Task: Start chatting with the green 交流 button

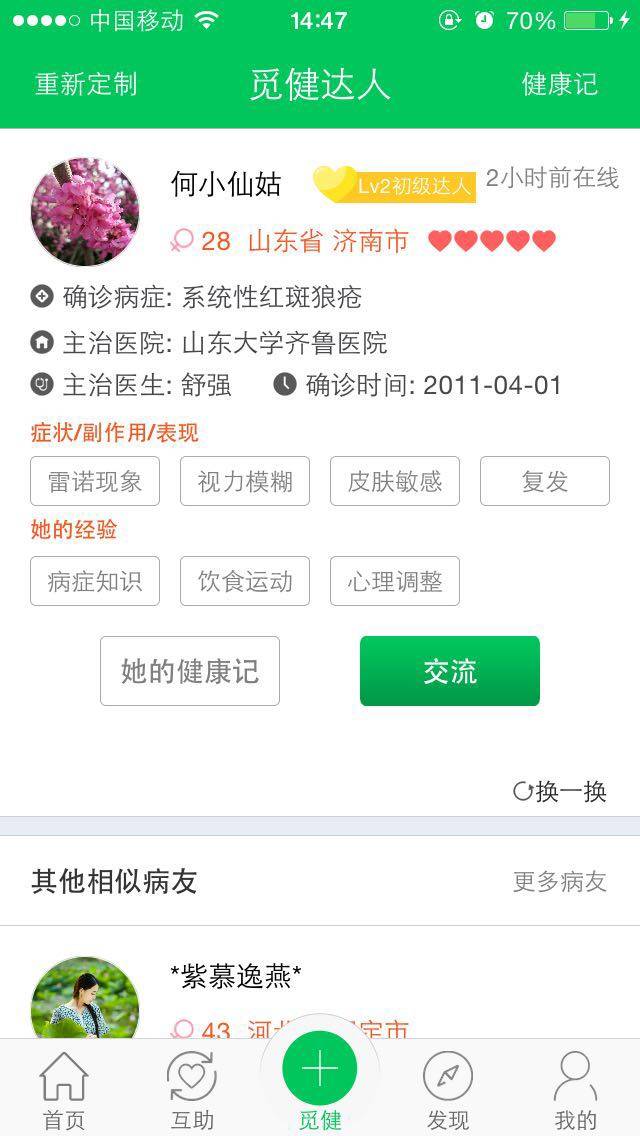Action: coord(450,671)
